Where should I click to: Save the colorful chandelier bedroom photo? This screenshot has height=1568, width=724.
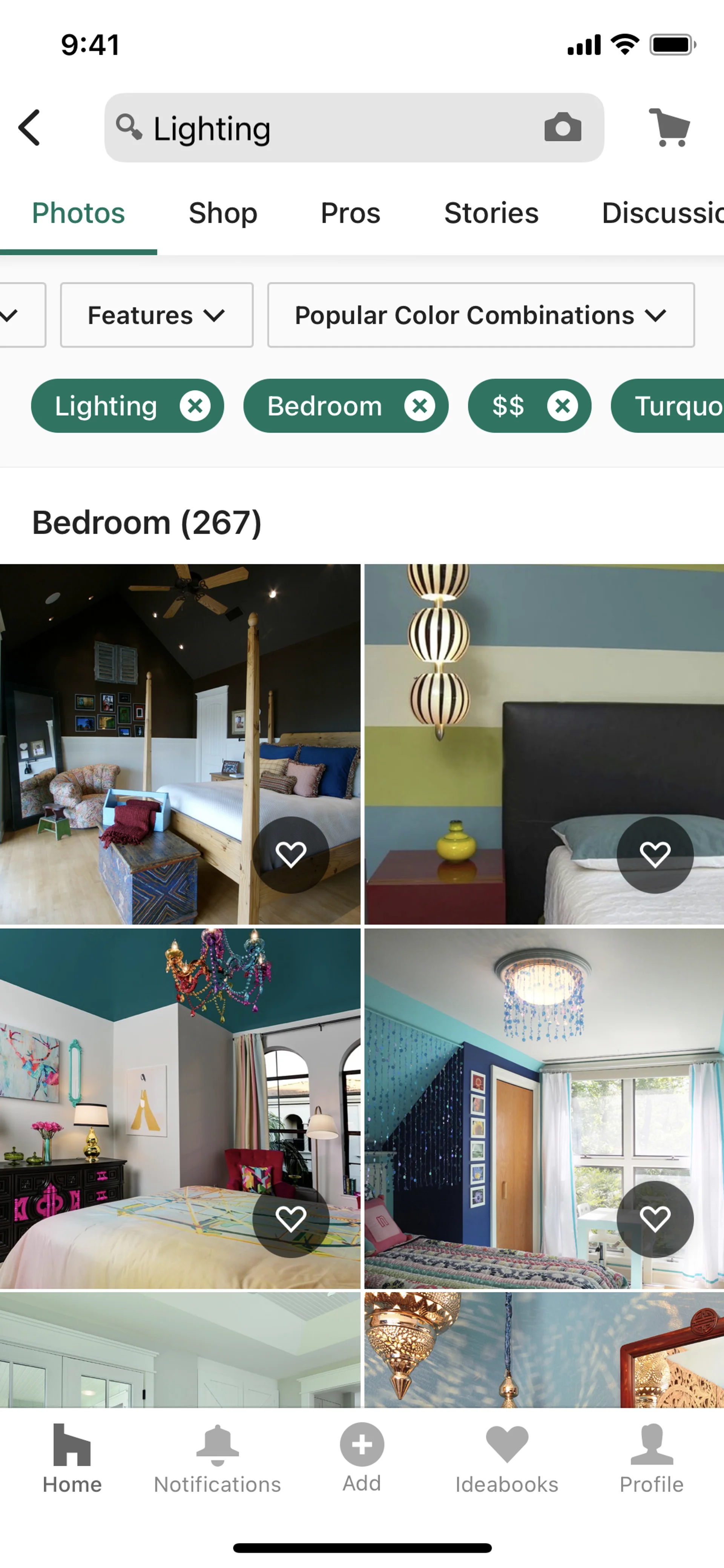(291, 1219)
